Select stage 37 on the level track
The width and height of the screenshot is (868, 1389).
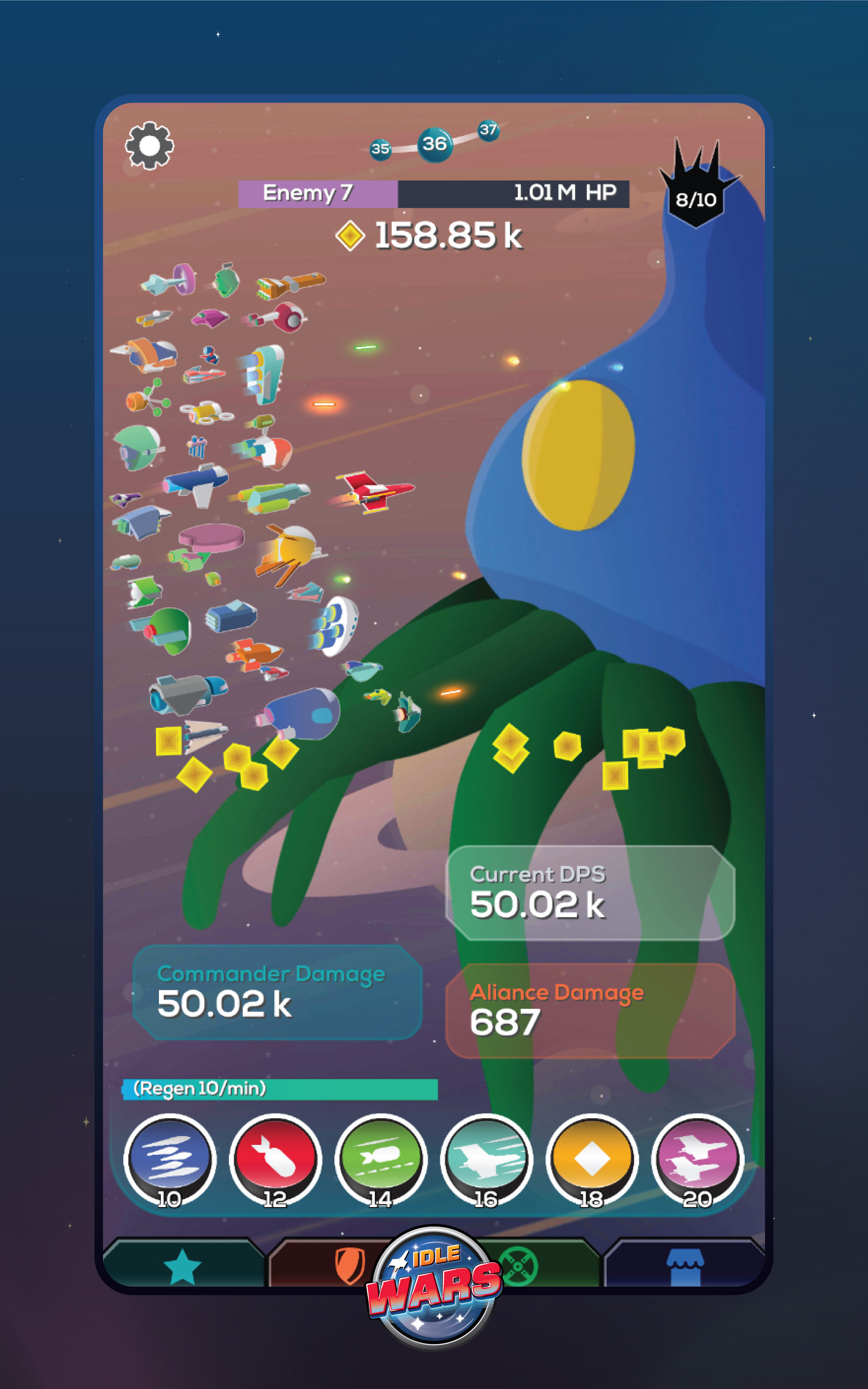488,130
